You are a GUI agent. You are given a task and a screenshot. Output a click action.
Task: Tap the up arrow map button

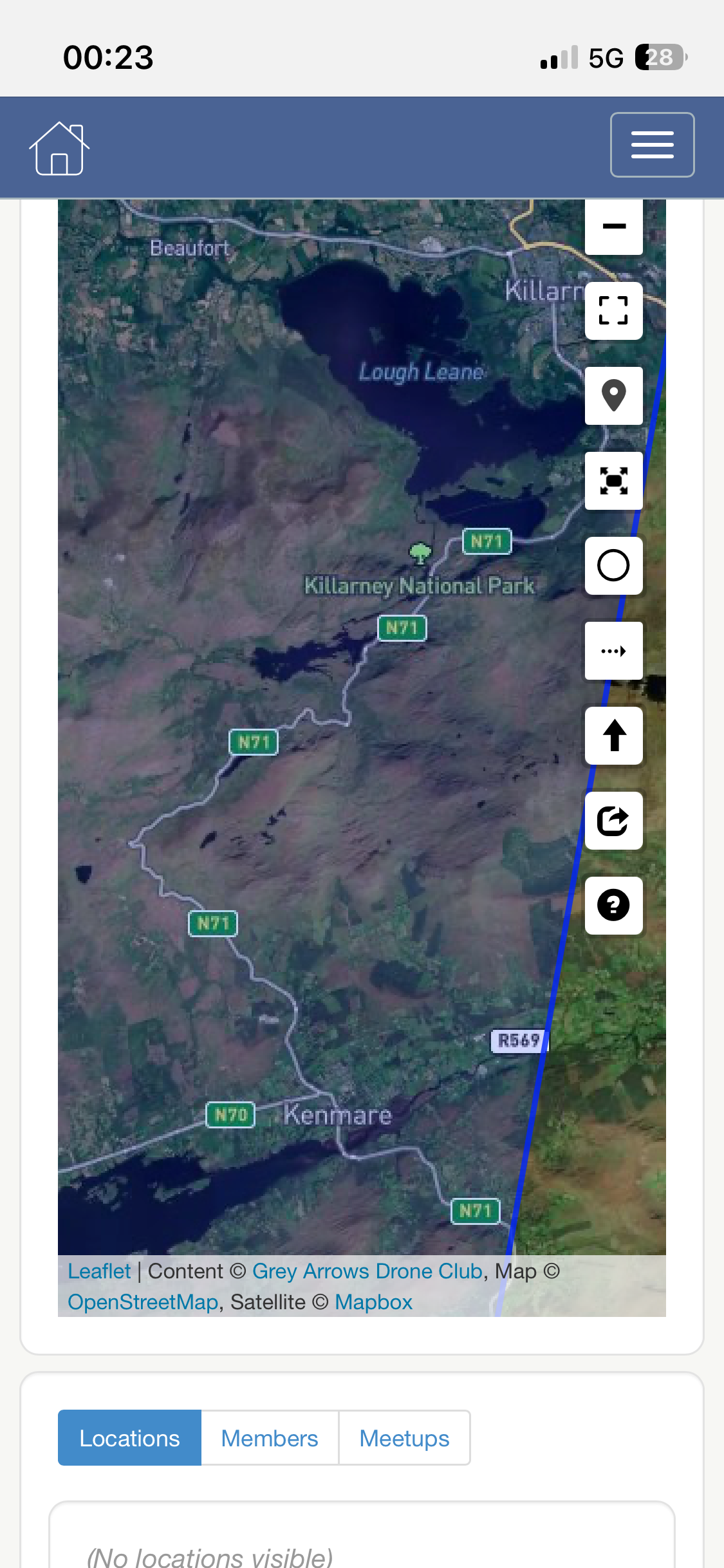tap(613, 736)
